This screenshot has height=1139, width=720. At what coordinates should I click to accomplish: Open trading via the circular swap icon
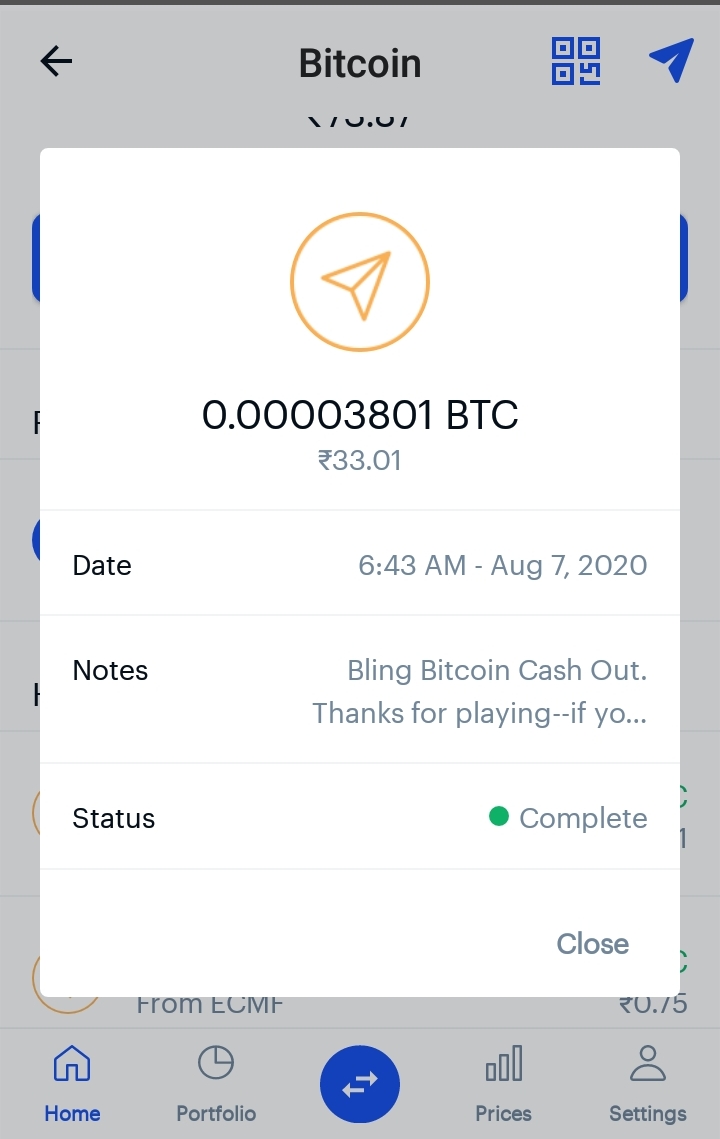point(359,1083)
